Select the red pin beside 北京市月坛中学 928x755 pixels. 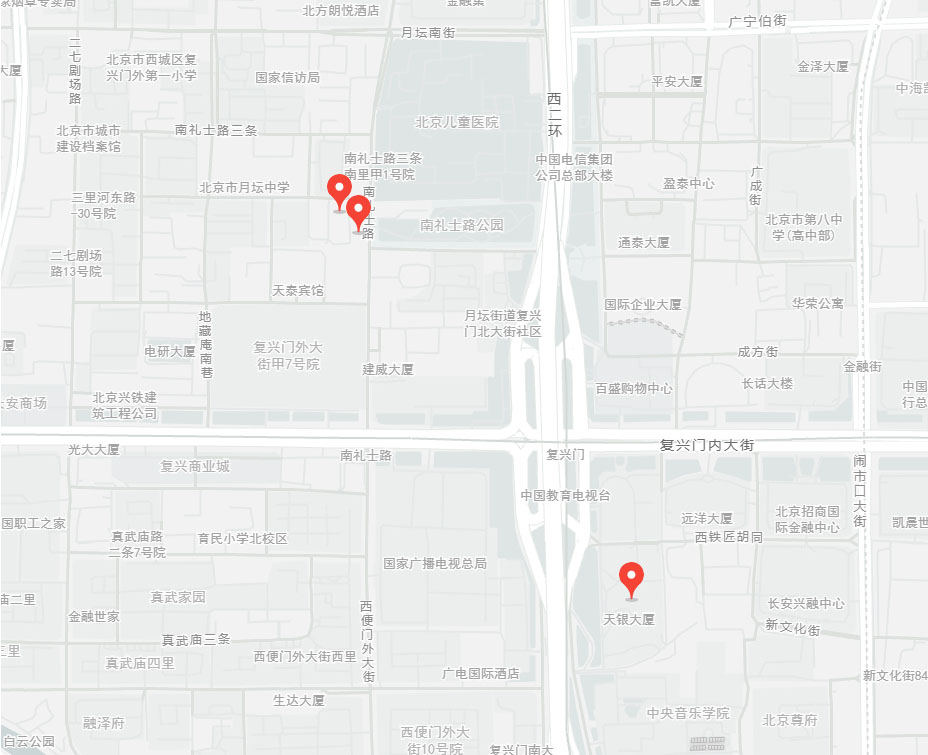(x=340, y=190)
